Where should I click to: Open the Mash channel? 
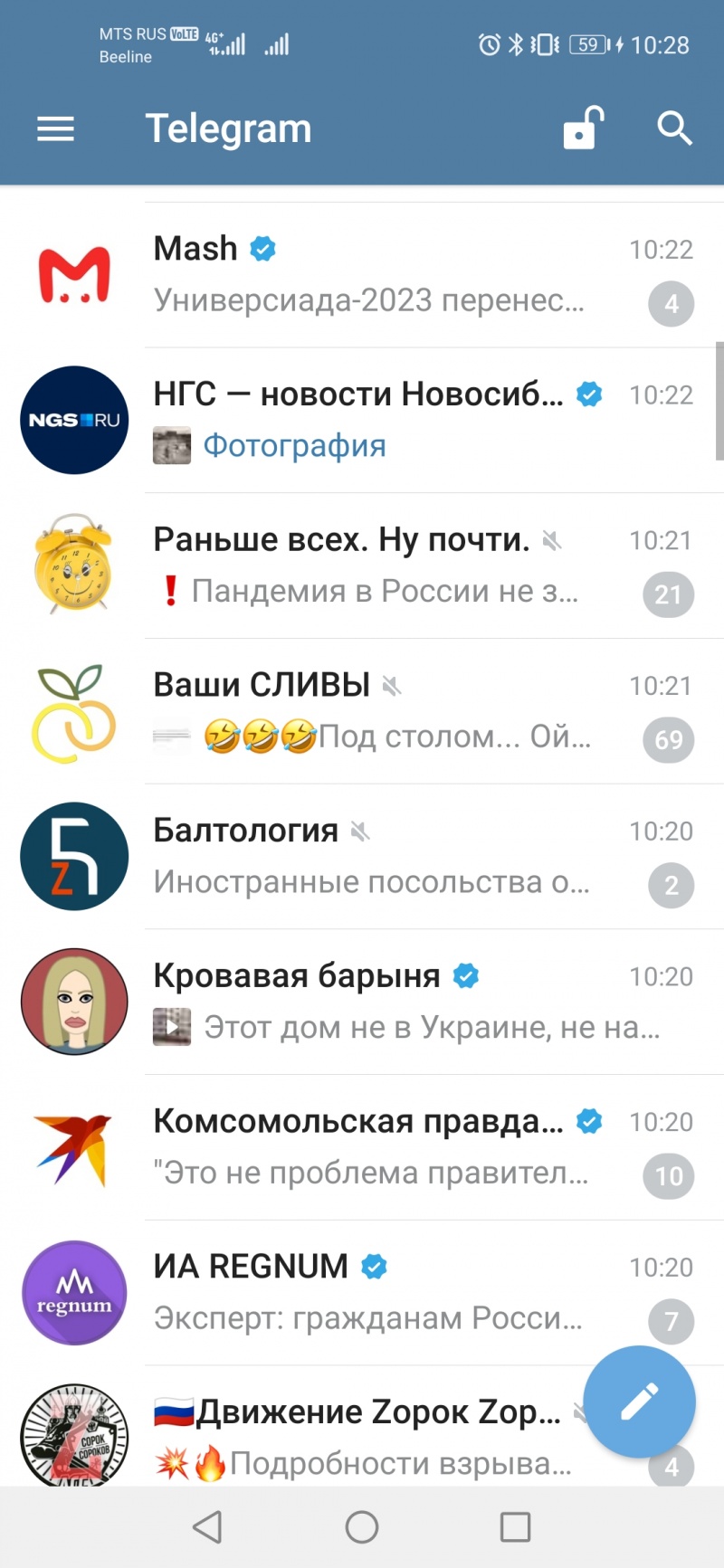coord(362,275)
